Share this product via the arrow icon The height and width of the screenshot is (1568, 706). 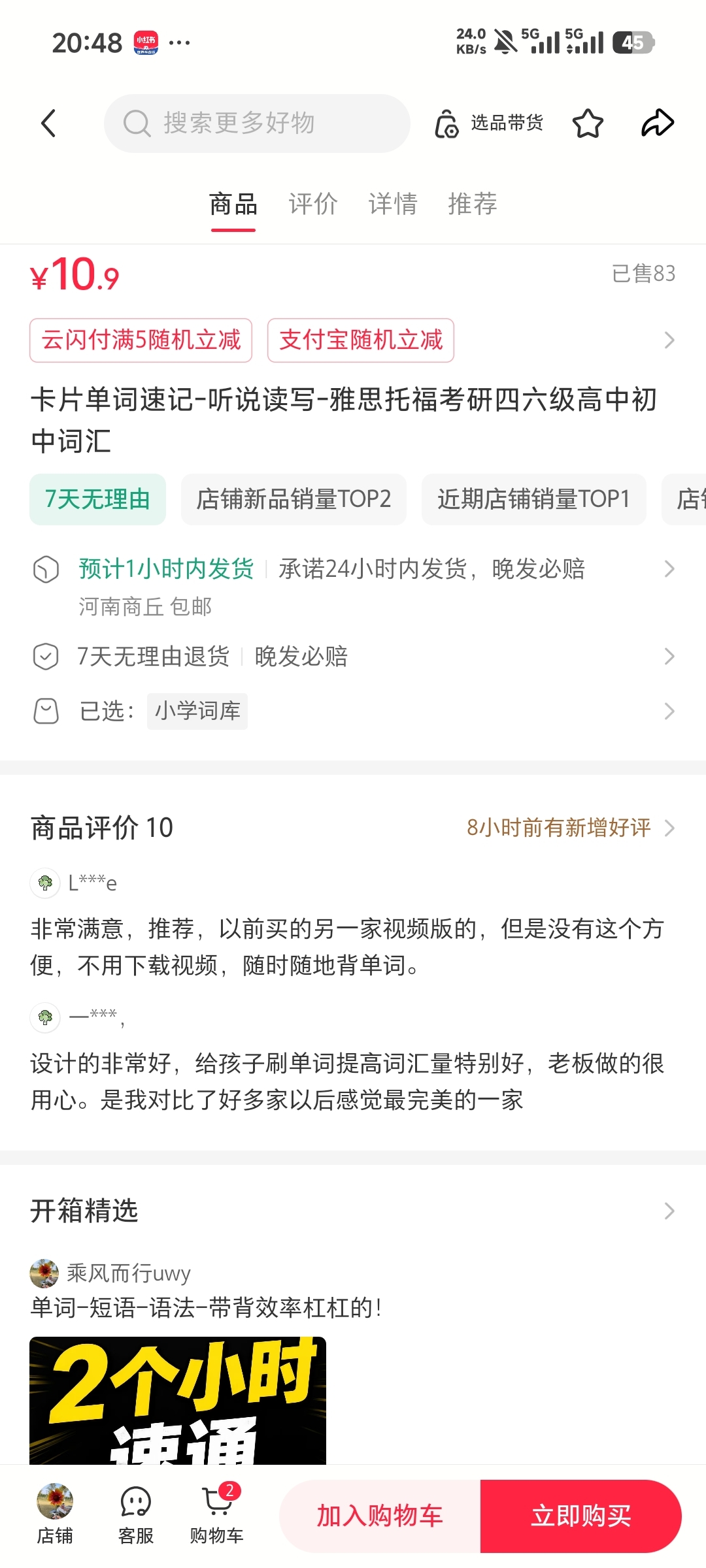pos(657,123)
